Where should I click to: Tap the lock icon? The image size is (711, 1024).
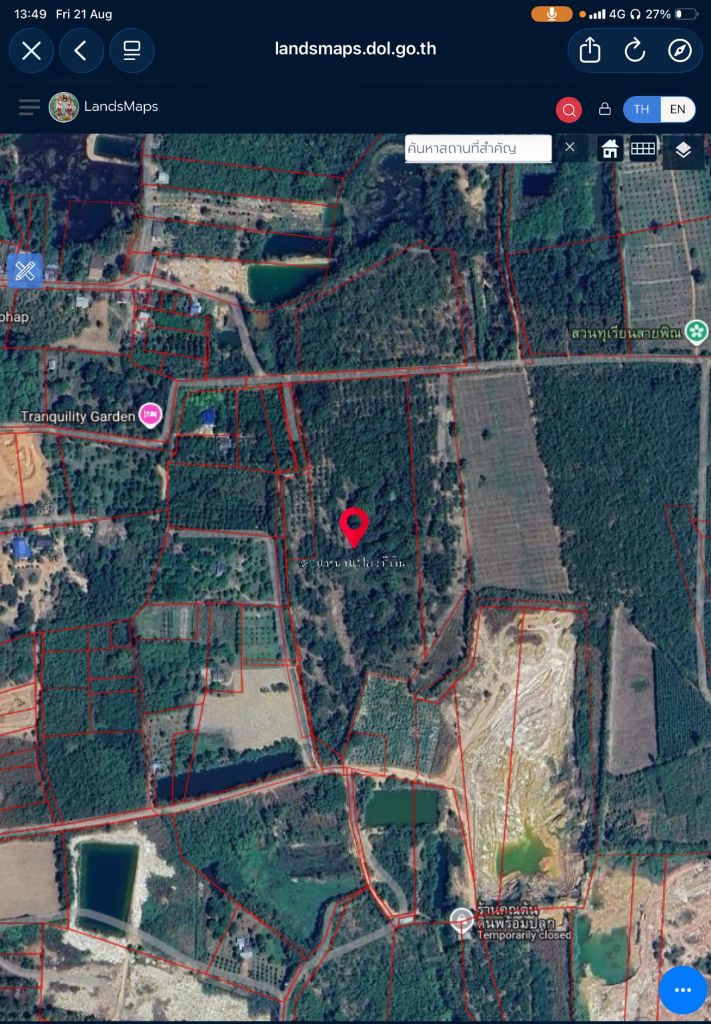pyautogui.click(x=605, y=108)
